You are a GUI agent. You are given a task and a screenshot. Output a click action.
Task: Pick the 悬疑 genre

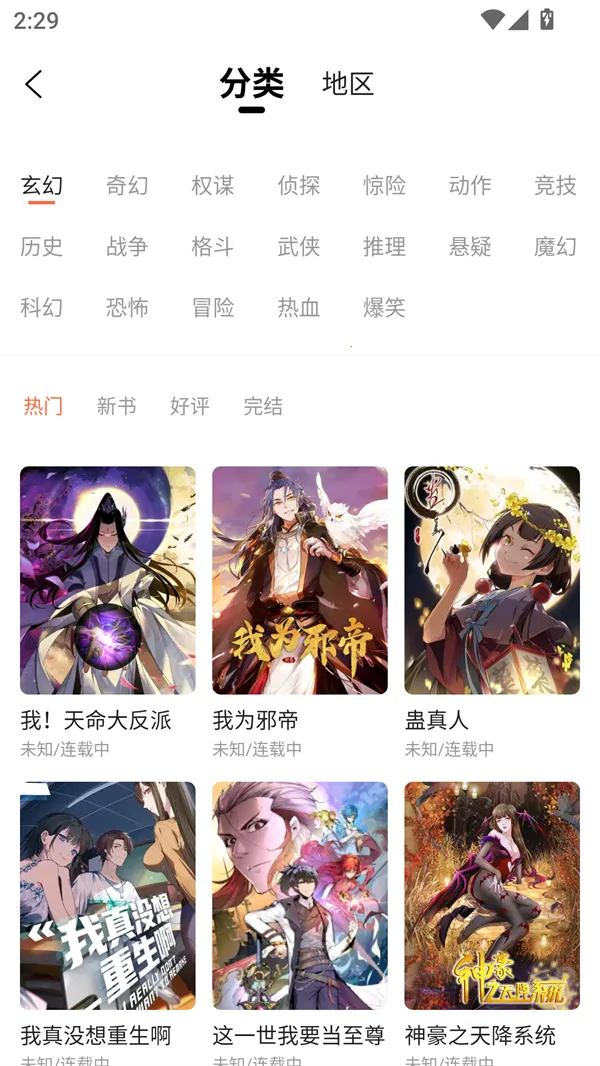pyautogui.click(x=470, y=246)
